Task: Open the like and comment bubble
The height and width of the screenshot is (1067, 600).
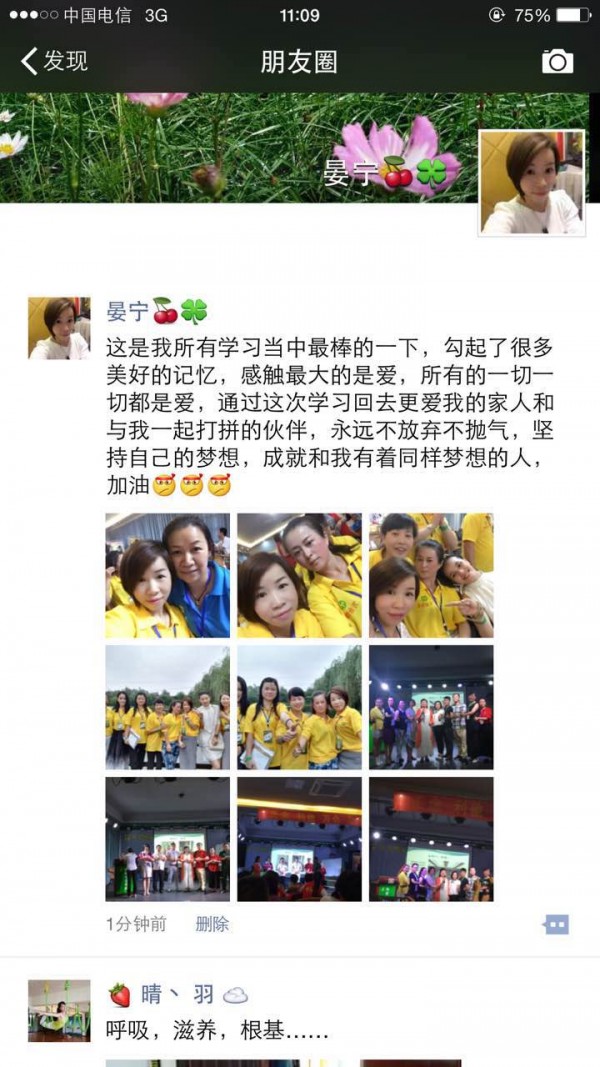Action: [556, 924]
